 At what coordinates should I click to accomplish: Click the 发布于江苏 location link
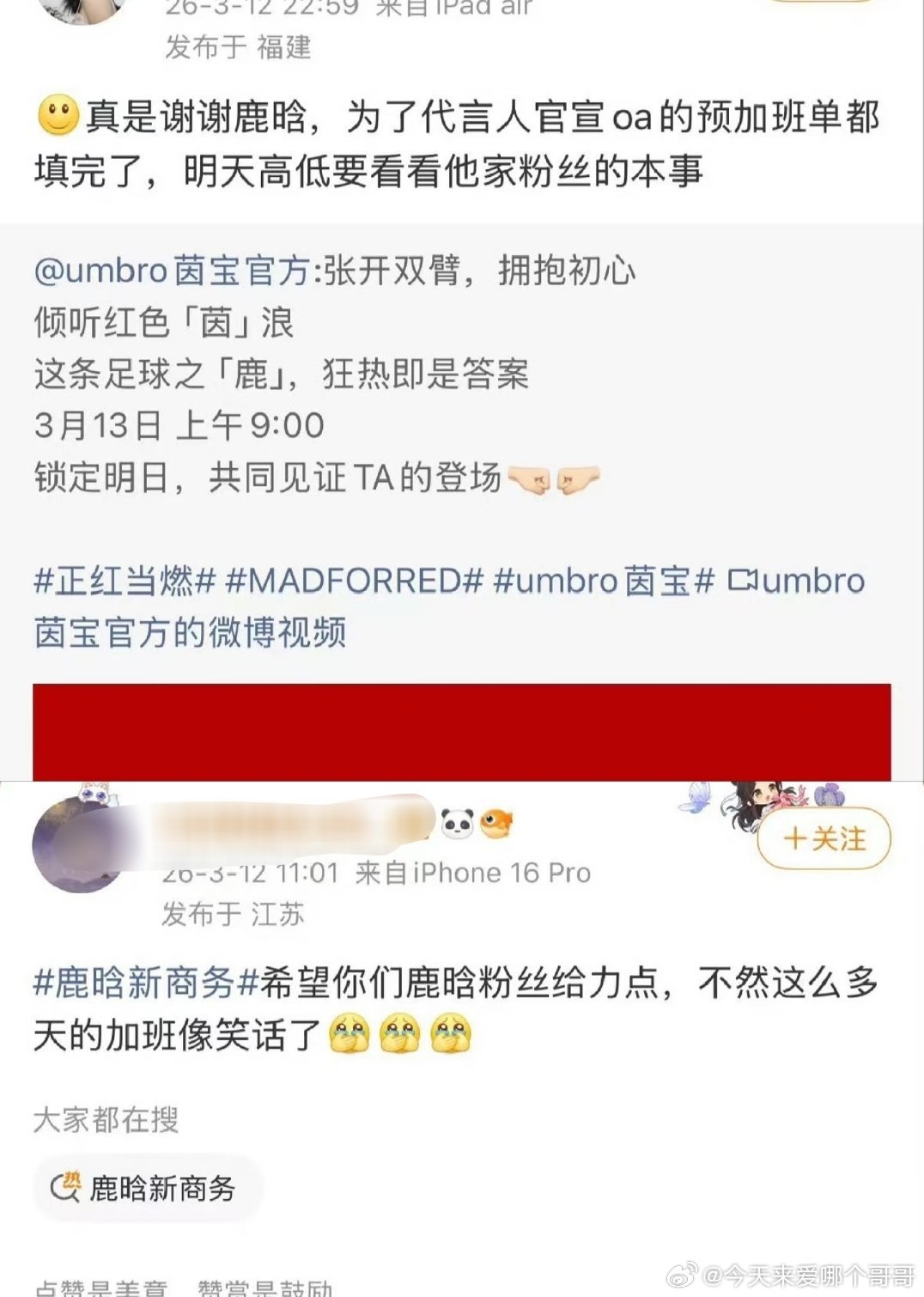coord(232,915)
